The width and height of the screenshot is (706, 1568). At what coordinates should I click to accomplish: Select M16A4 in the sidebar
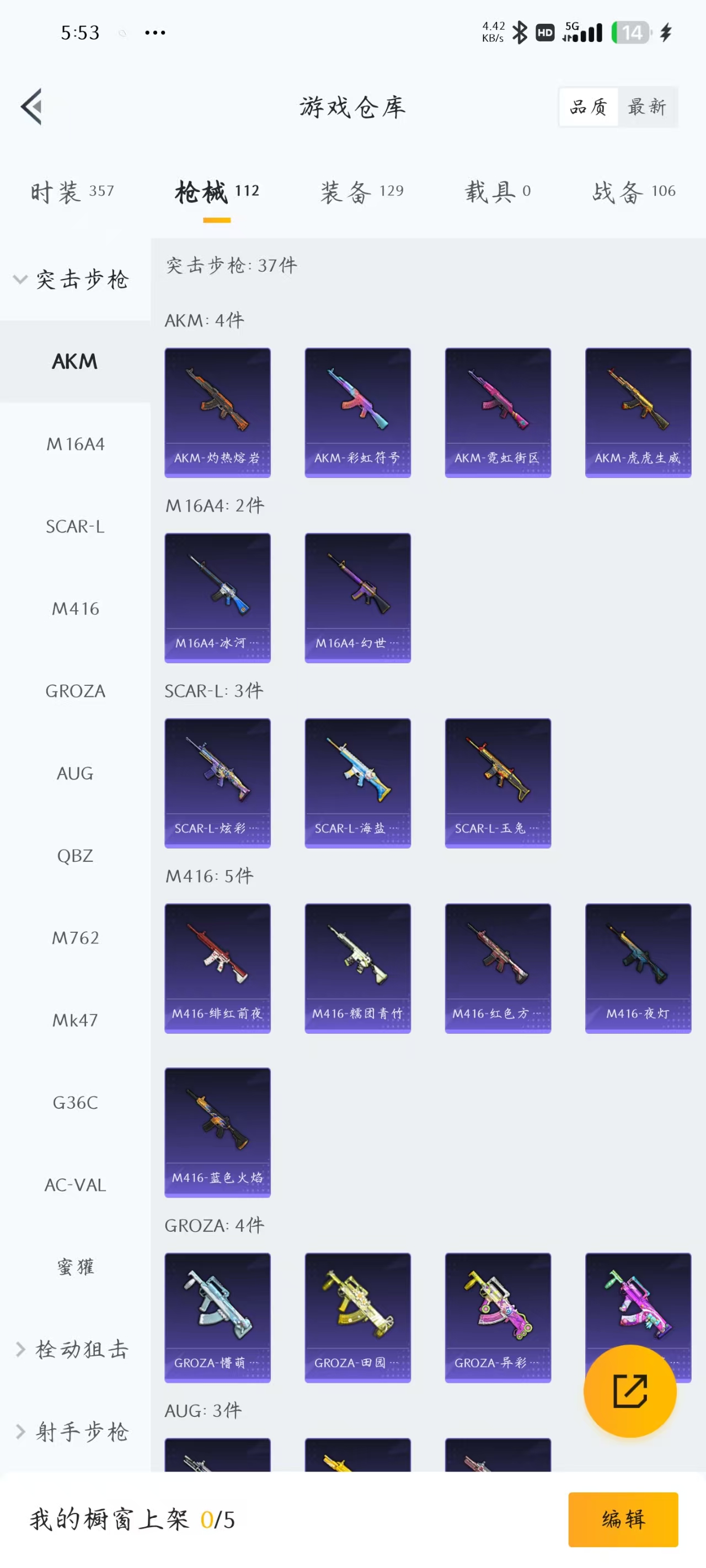tap(75, 444)
